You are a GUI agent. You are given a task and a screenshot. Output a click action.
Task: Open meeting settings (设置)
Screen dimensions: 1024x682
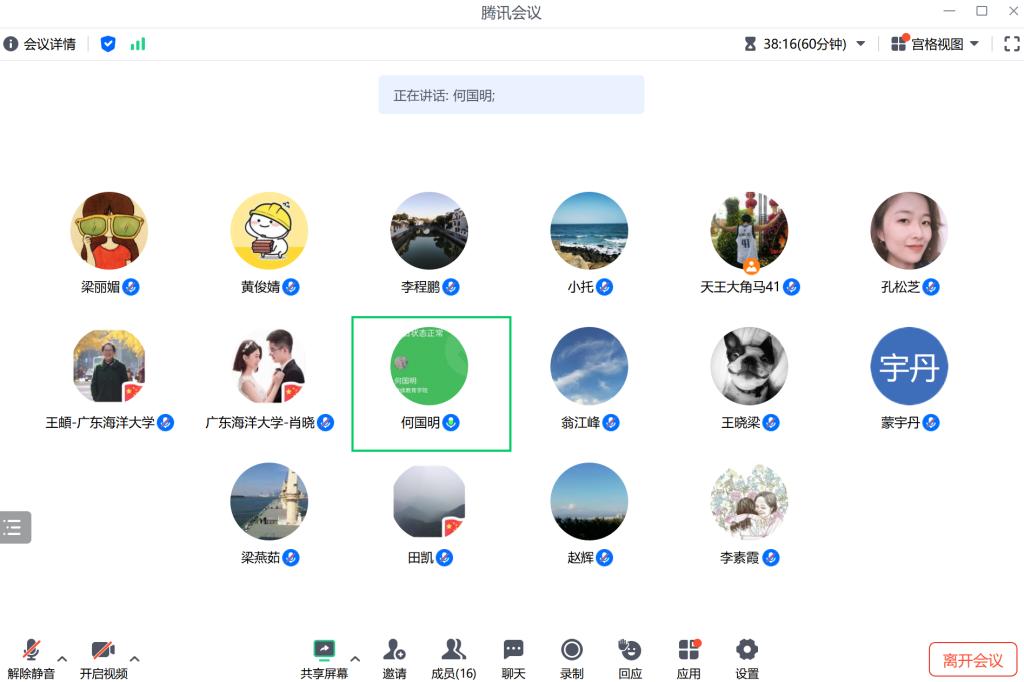pyautogui.click(x=747, y=659)
